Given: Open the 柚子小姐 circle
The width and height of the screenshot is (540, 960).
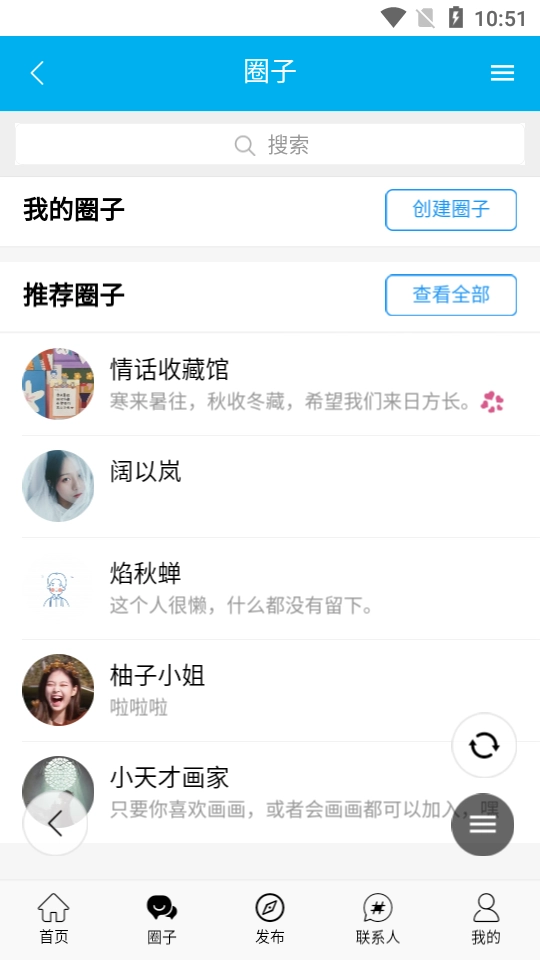Looking at the screenshot, I should click(270, 691).
